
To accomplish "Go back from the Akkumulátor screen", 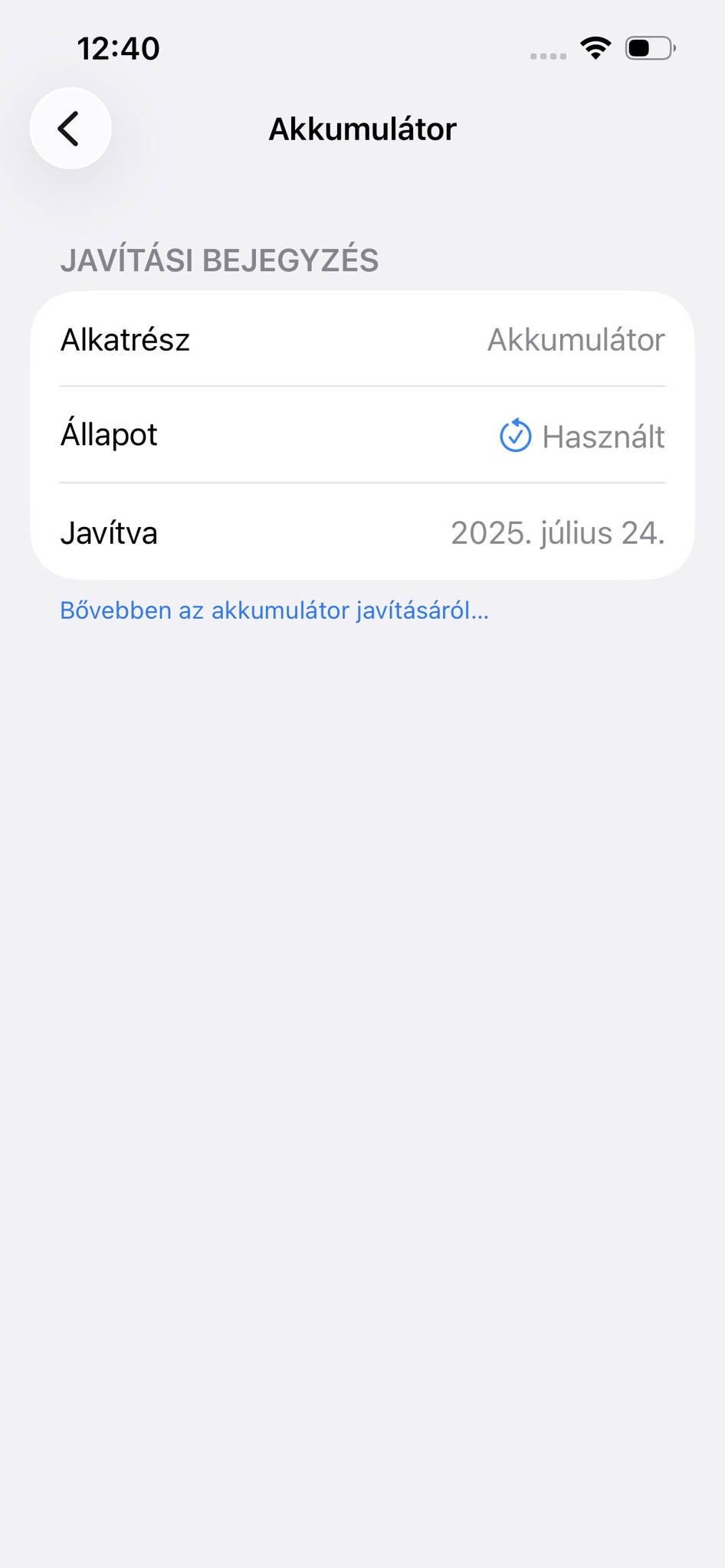I will [x=71, y=129].
